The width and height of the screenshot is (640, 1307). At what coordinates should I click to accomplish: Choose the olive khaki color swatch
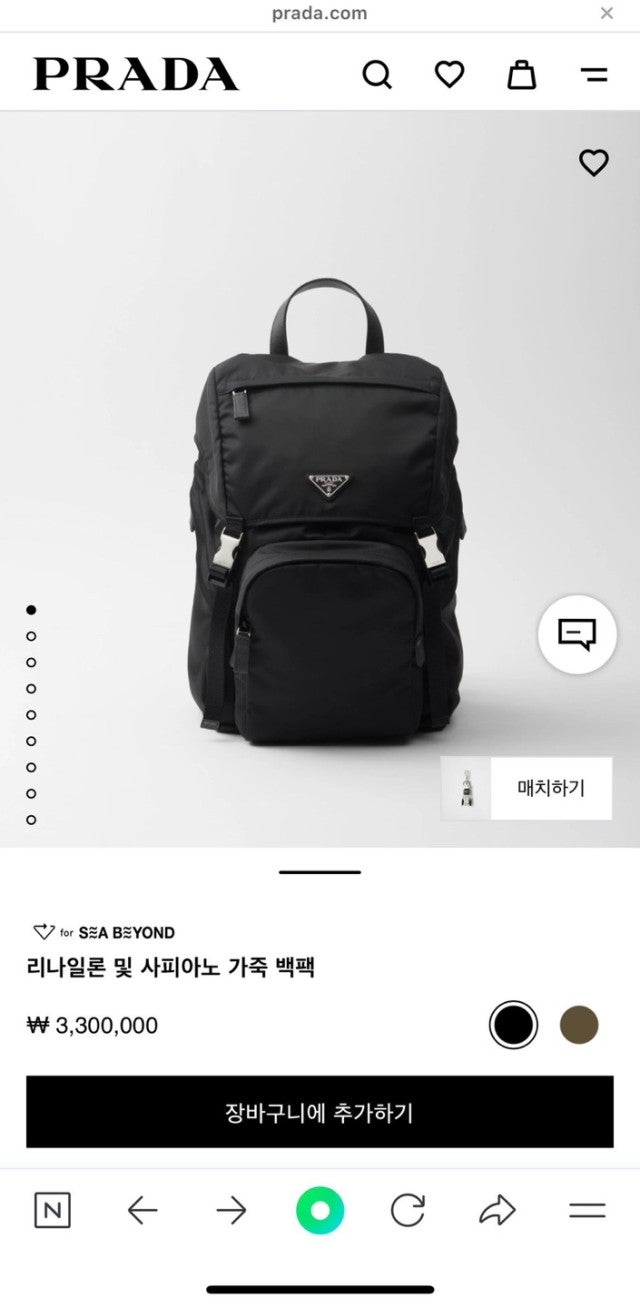(x=578, y=1025)
